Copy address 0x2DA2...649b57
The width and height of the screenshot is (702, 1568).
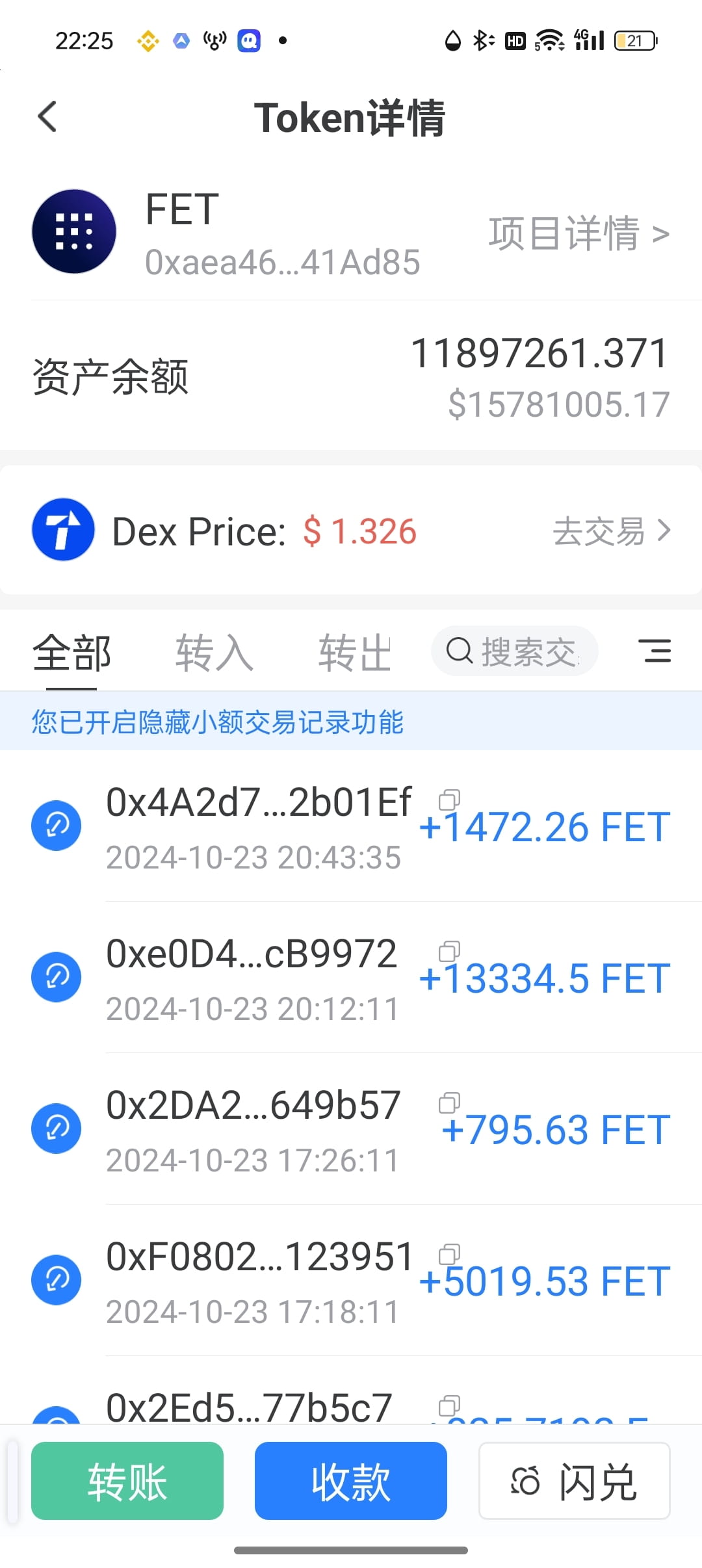[x=449, y=1103]
